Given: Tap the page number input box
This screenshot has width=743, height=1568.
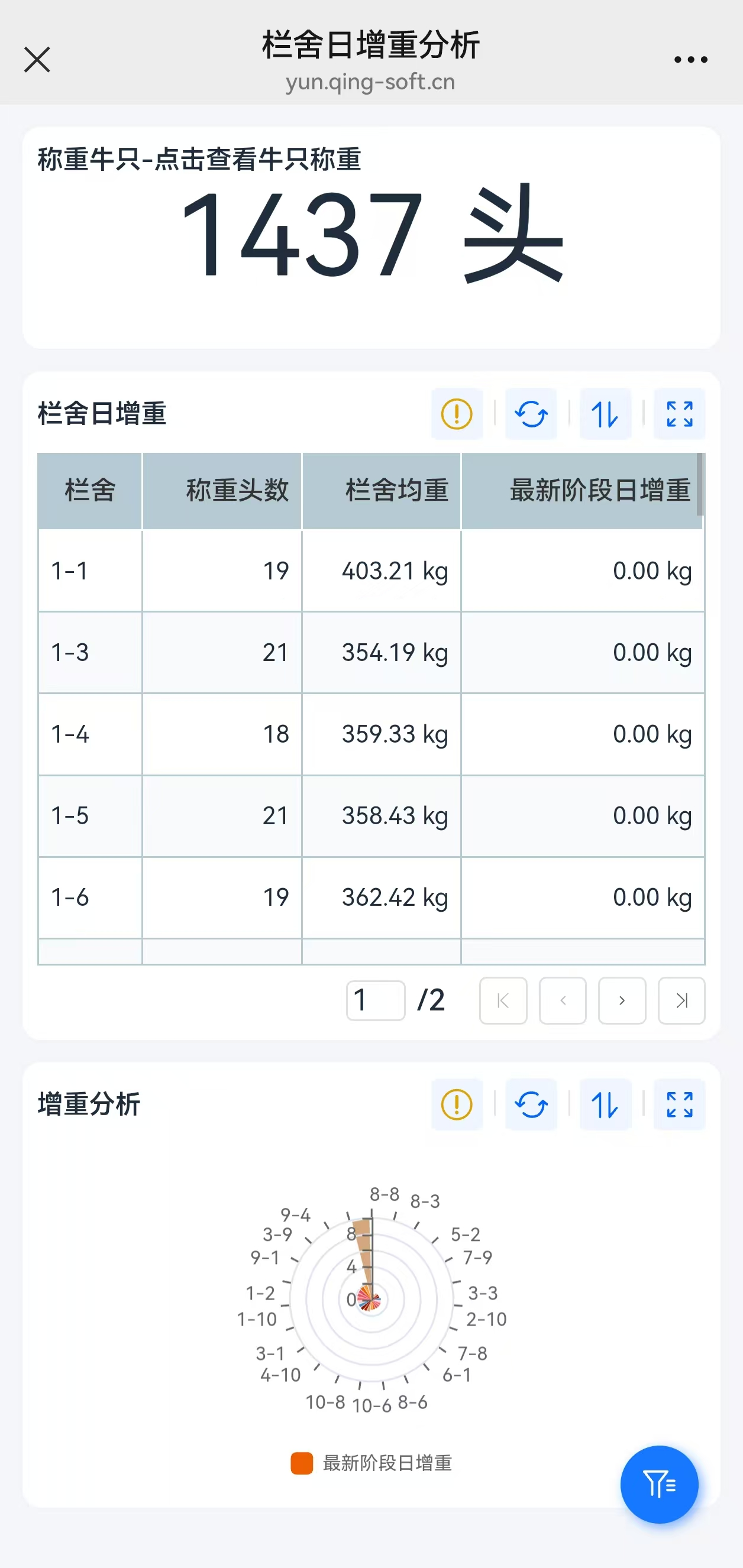Looking at the screenshot, I should [375, 1000].
